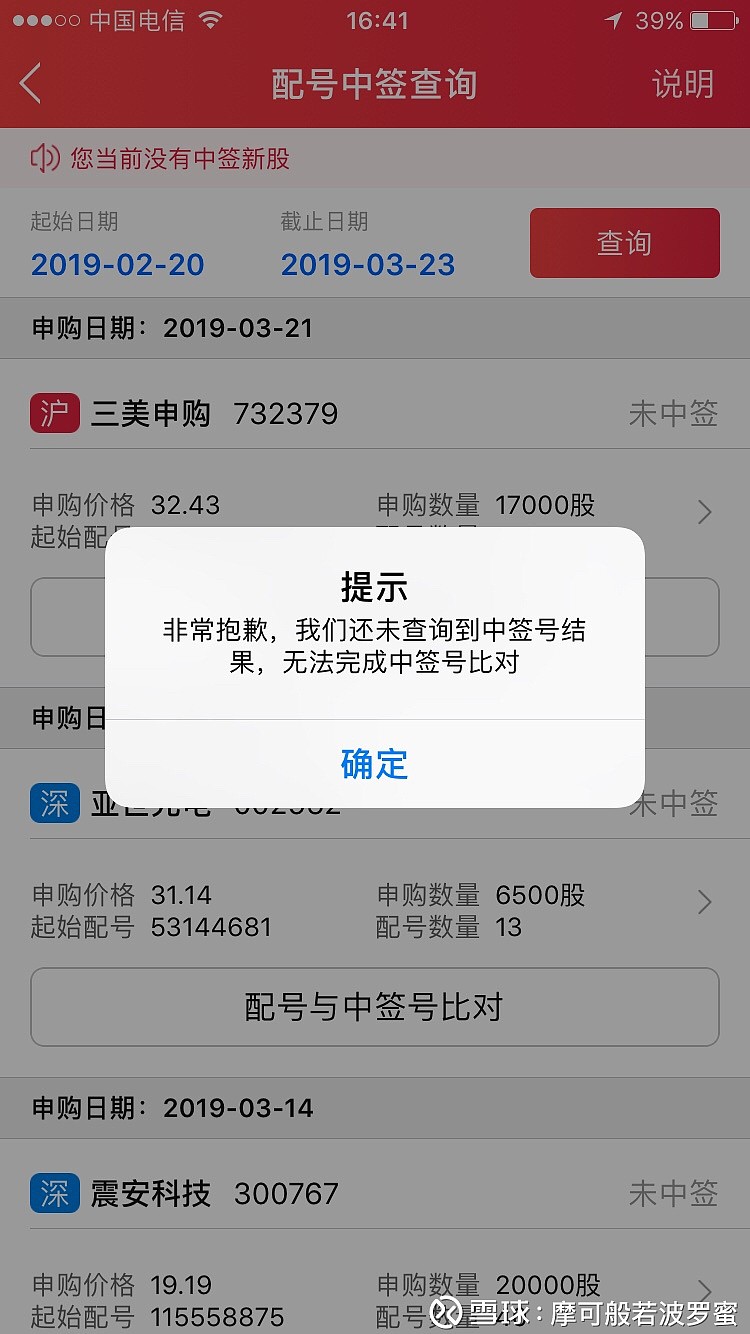Tap the 配号中签查询 title bar
This screenshot has width=750, height=1334.
coord(375,84)
